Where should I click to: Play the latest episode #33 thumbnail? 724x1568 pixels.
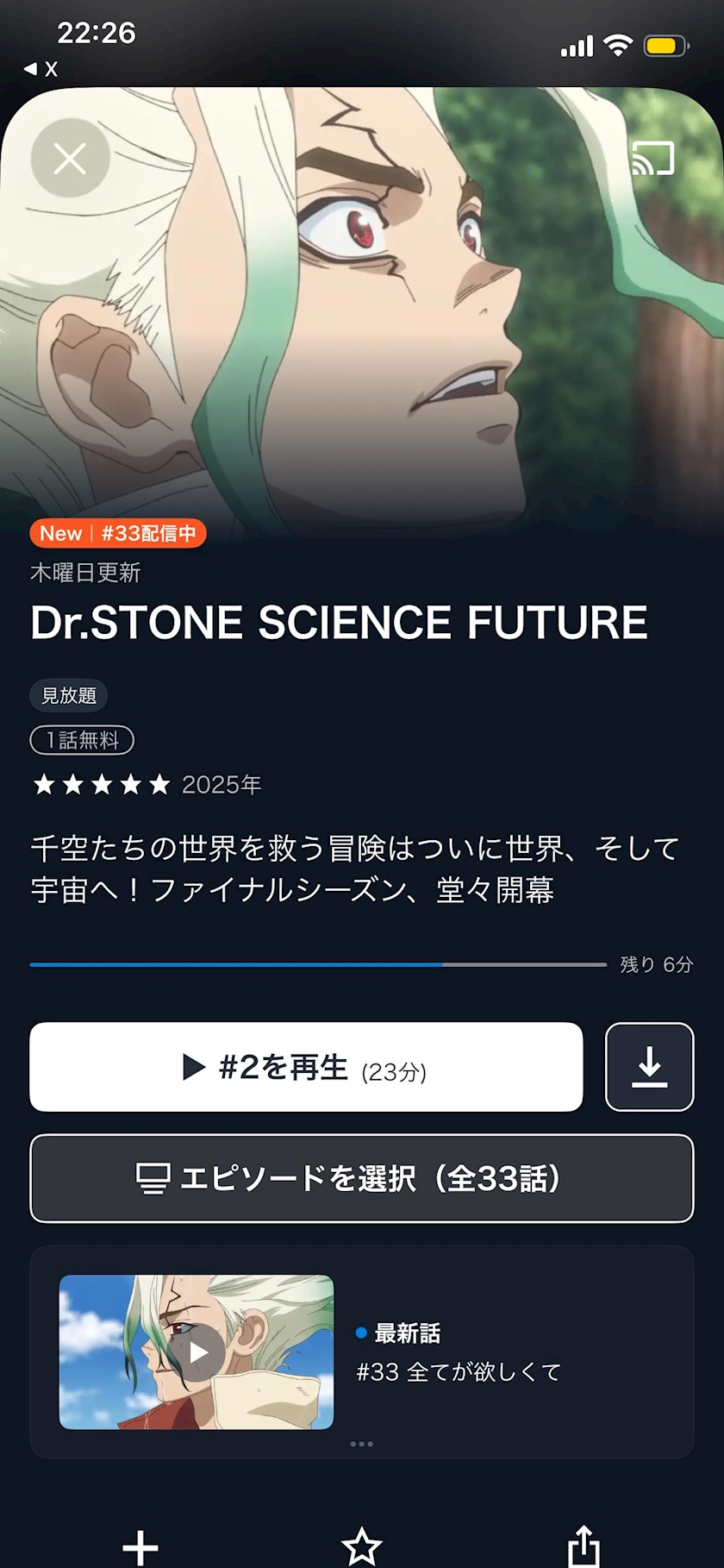pos(197,1352)
